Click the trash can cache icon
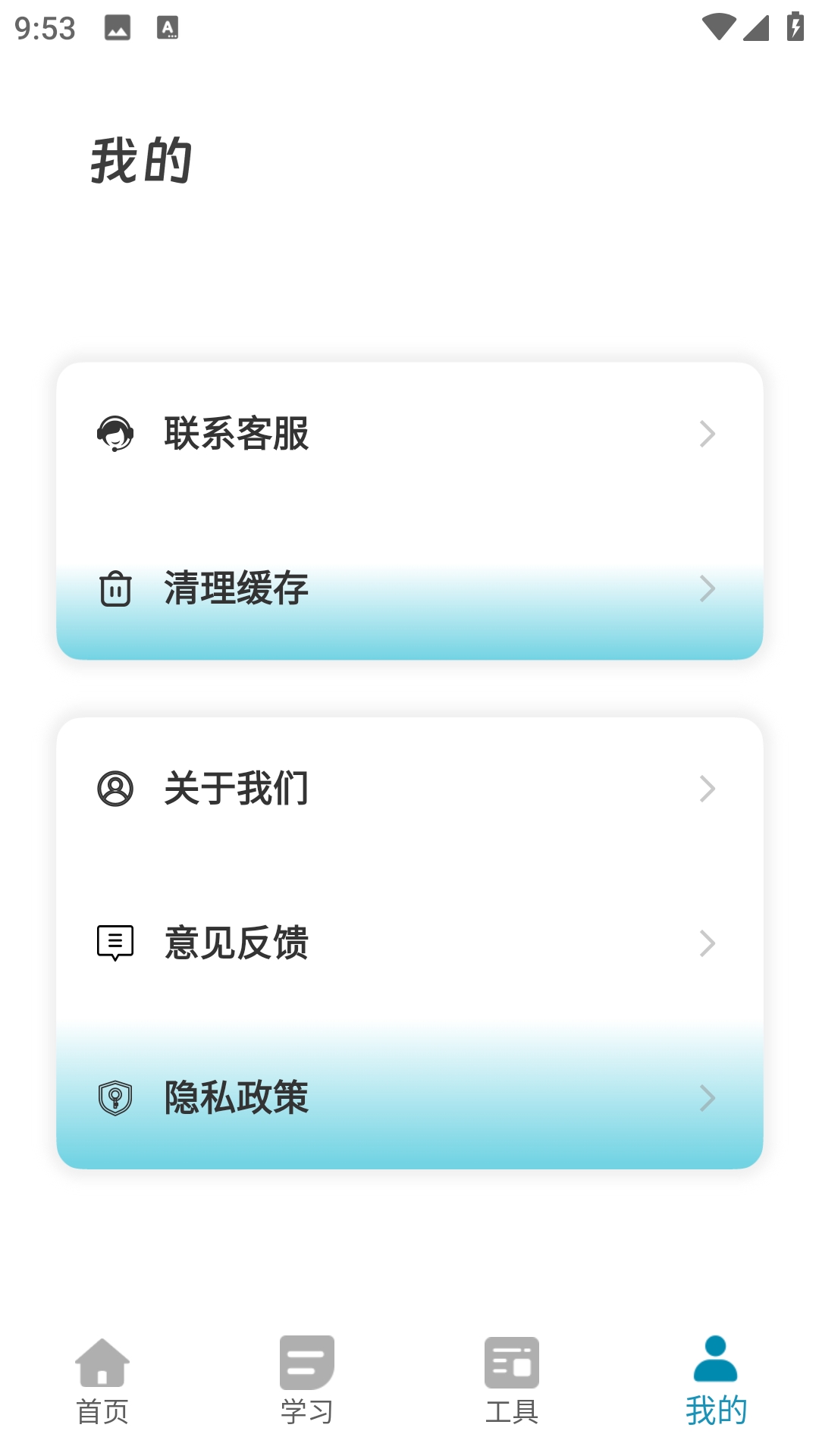 click(115, 588)
